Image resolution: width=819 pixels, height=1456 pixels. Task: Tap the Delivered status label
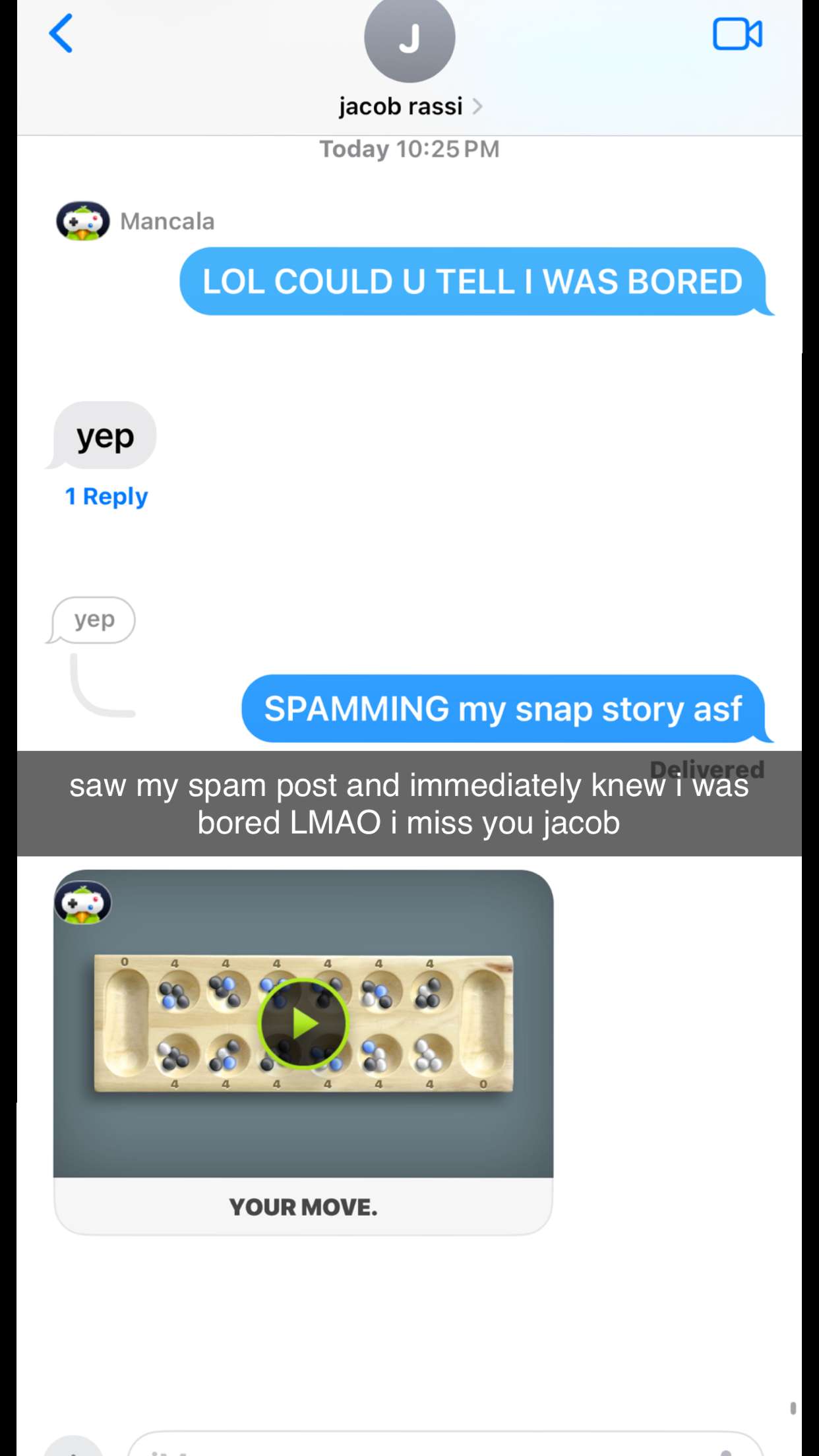[x=706, y=769]
